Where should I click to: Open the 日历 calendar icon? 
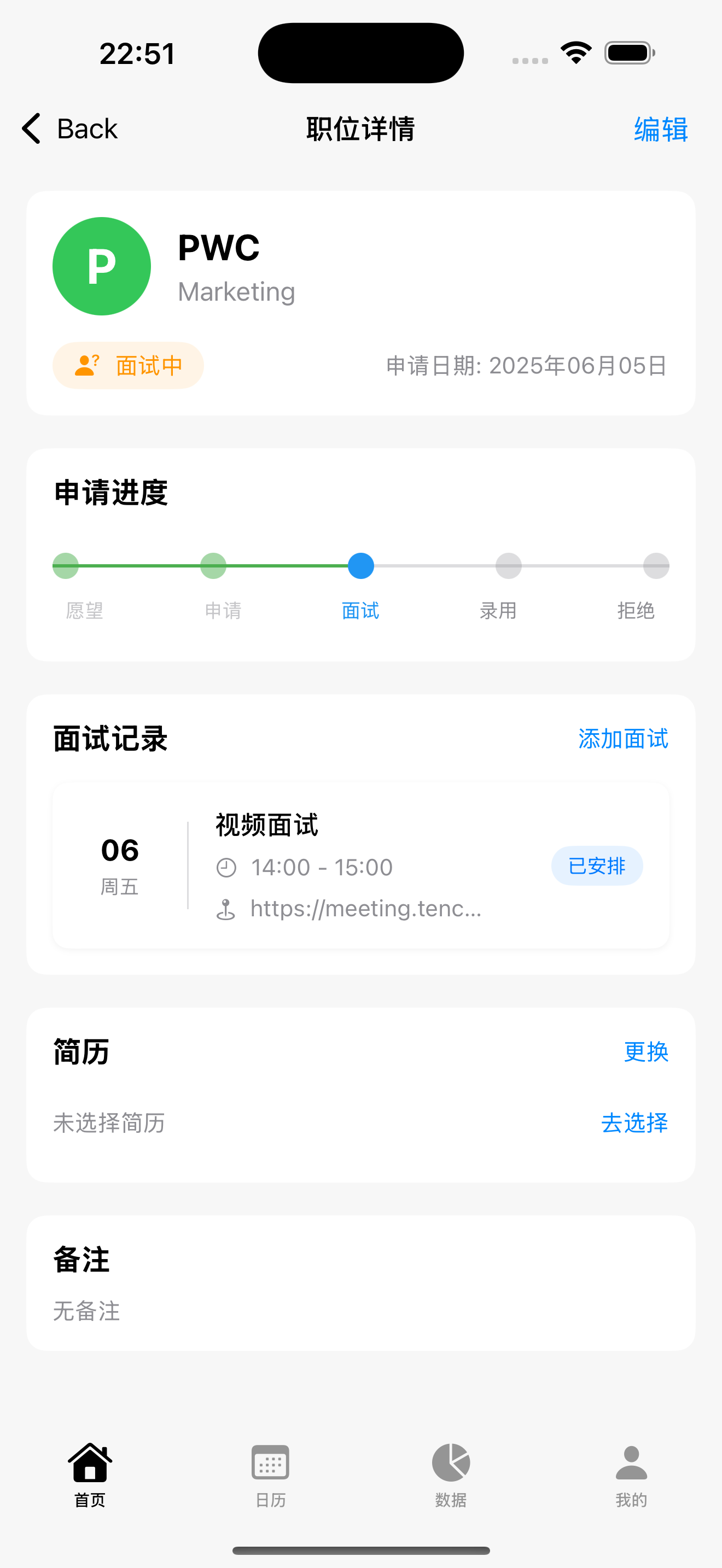(x=270, y=1464)
